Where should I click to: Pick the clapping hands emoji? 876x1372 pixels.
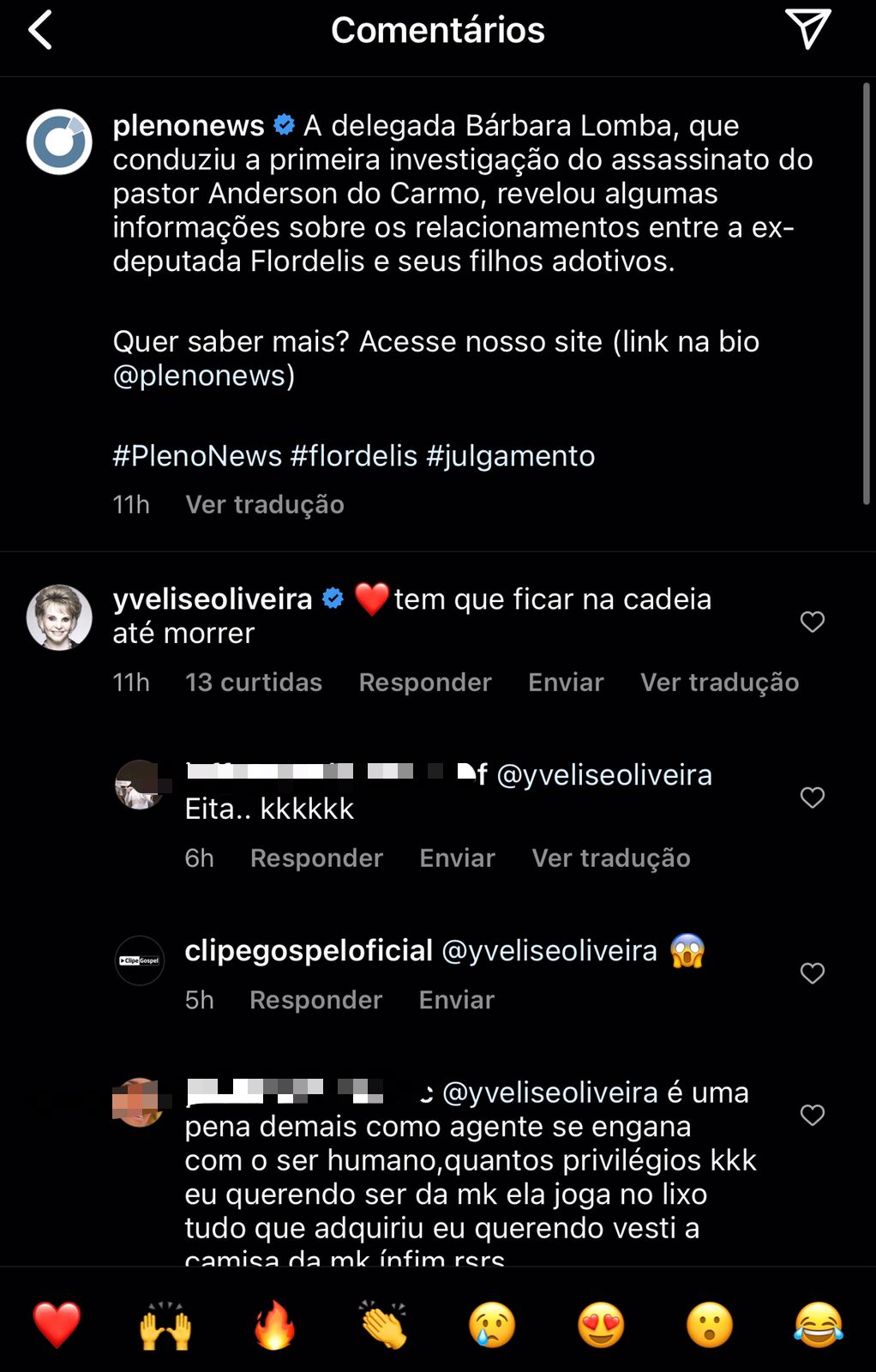point(383,1324)
